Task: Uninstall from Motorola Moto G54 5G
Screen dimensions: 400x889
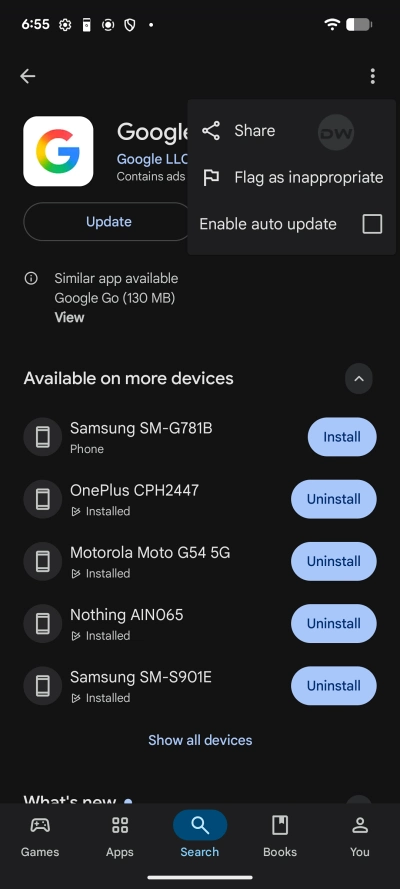Action: (x=334, y=561)
